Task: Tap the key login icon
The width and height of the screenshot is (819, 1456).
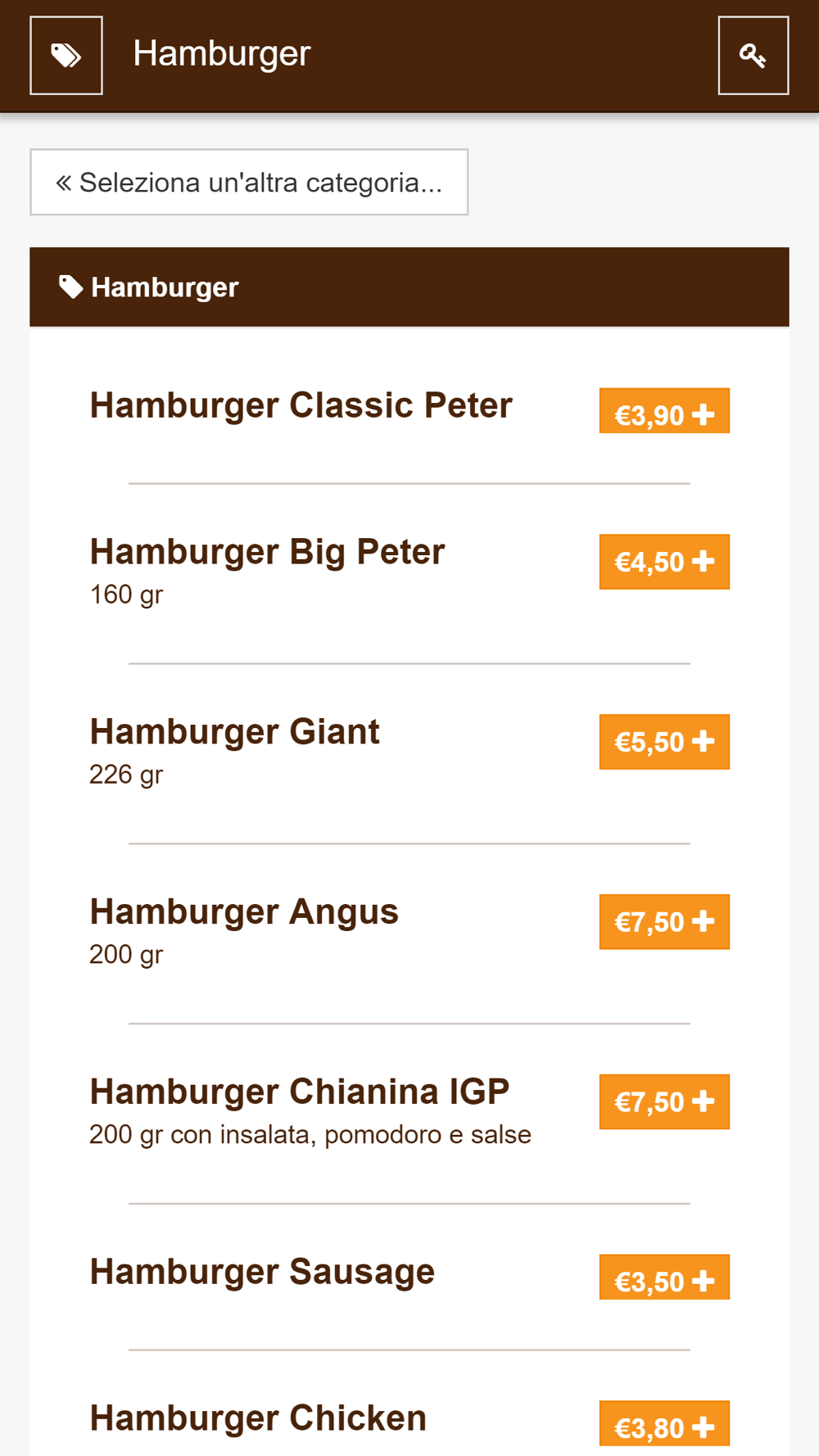Action: pyautogui.click(x=753, y=56)
